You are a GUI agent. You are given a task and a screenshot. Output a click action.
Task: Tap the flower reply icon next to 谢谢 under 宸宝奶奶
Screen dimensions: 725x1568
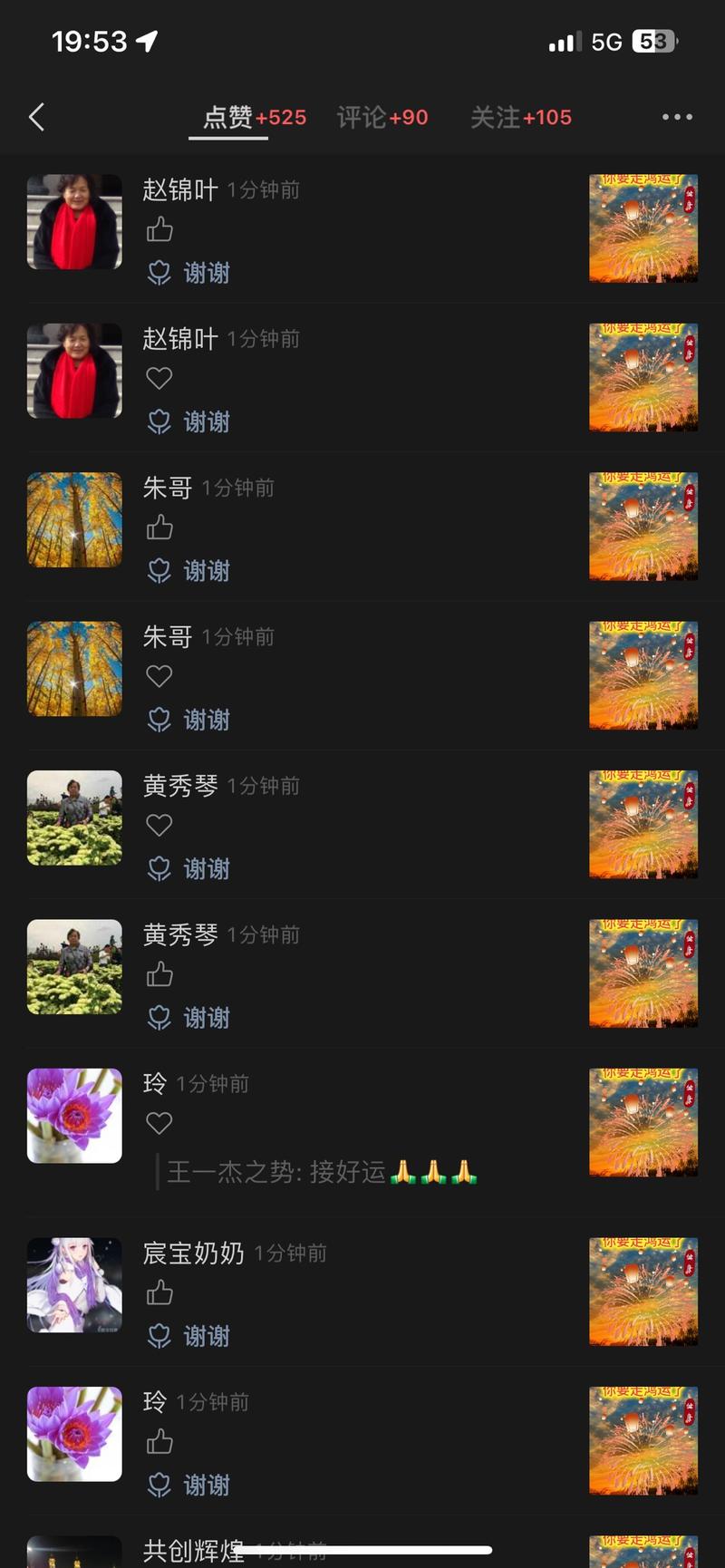pos(160,1336)
